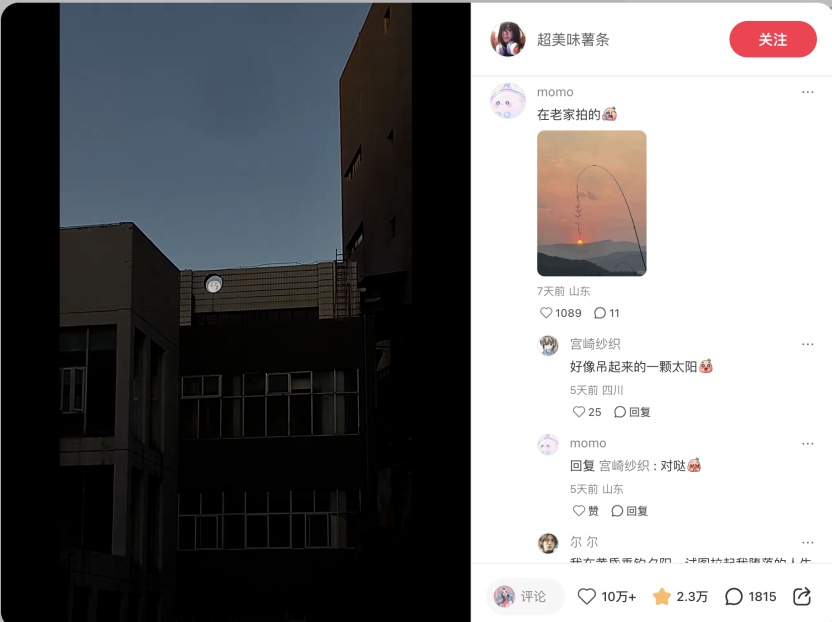The image size is (832, 622).
Task: Open the 1815 comments bubble
Action: point(734,596)
